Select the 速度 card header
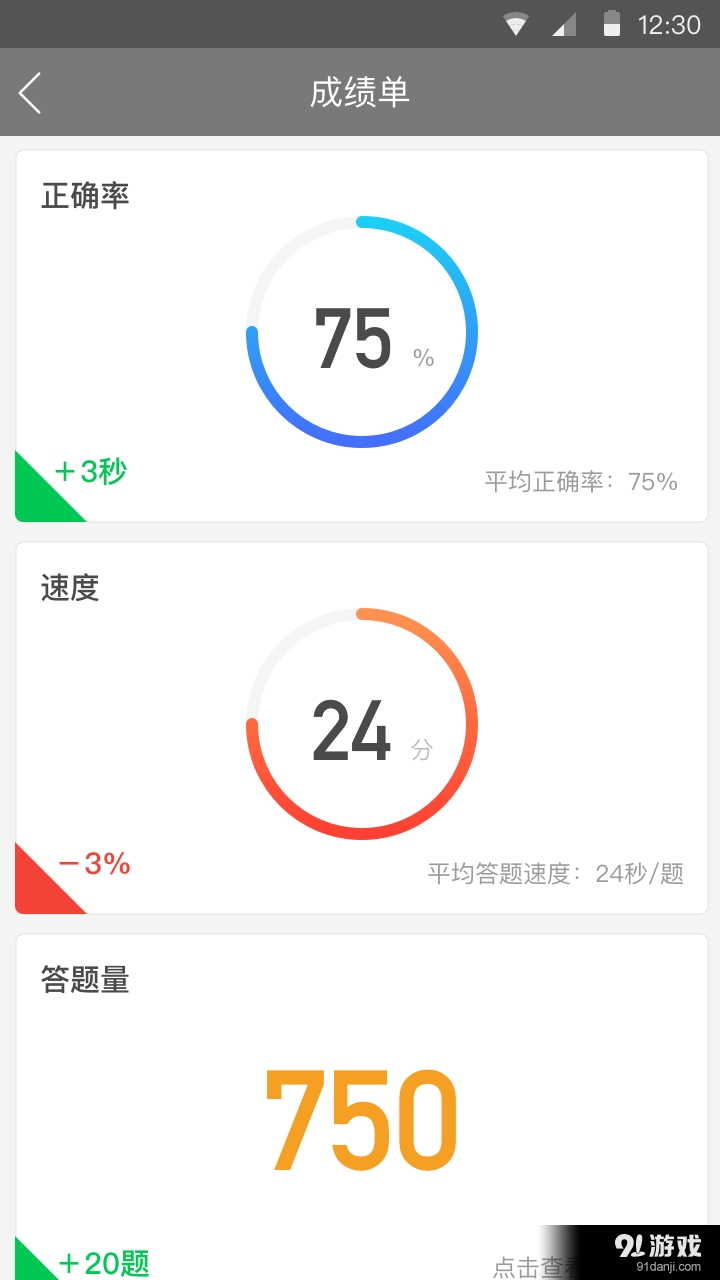The image size is (720, 1280). [x=70, y=589]
